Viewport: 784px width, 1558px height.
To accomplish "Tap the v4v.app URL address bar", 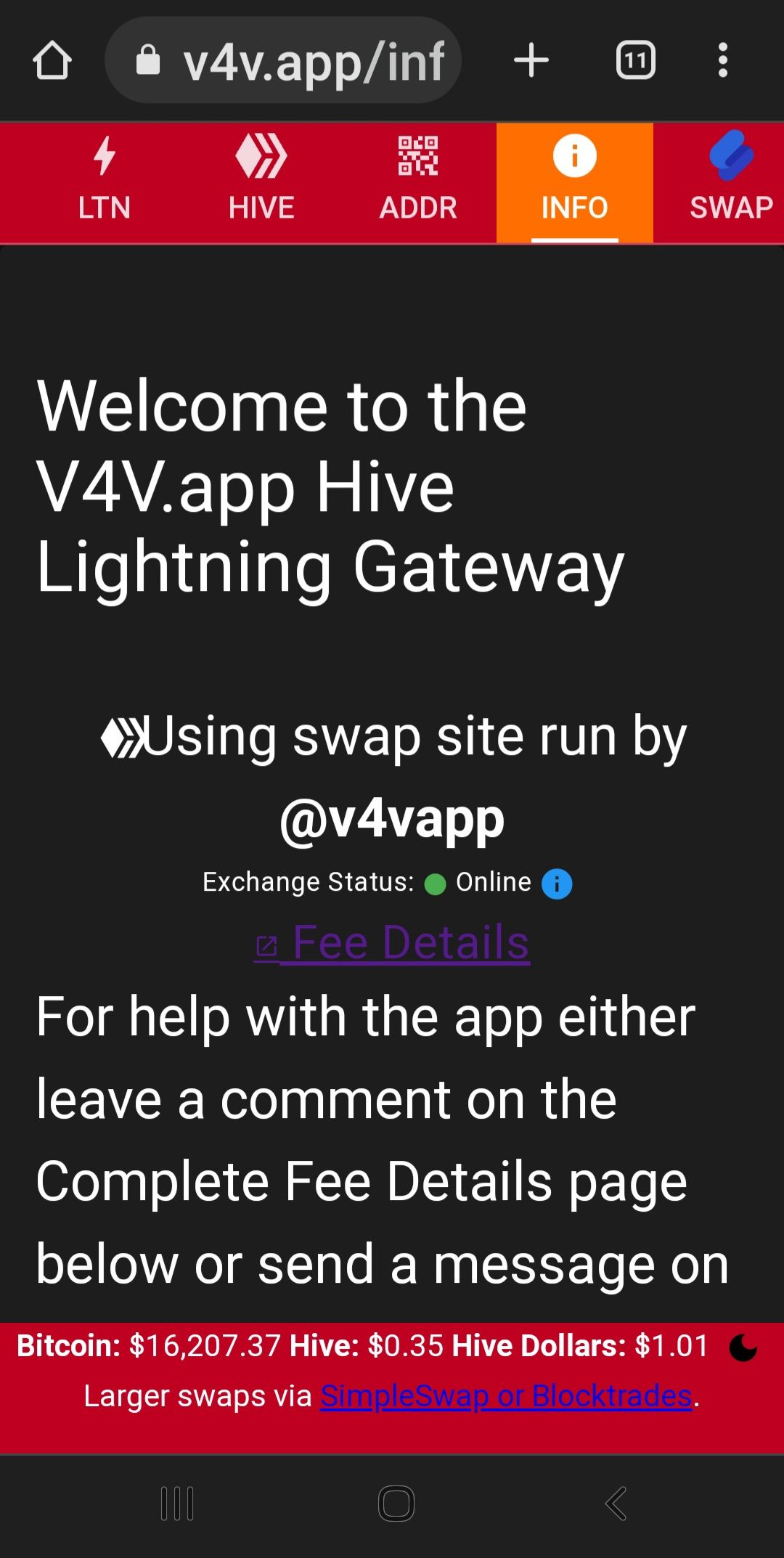I will click(283, 60).
